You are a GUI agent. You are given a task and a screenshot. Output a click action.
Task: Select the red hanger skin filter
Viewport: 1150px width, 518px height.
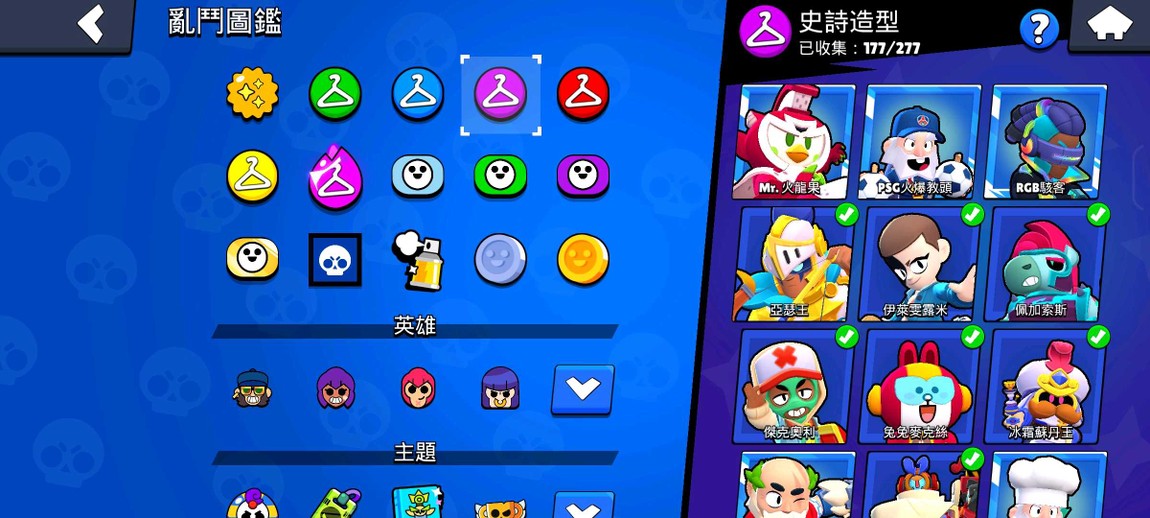583,93
